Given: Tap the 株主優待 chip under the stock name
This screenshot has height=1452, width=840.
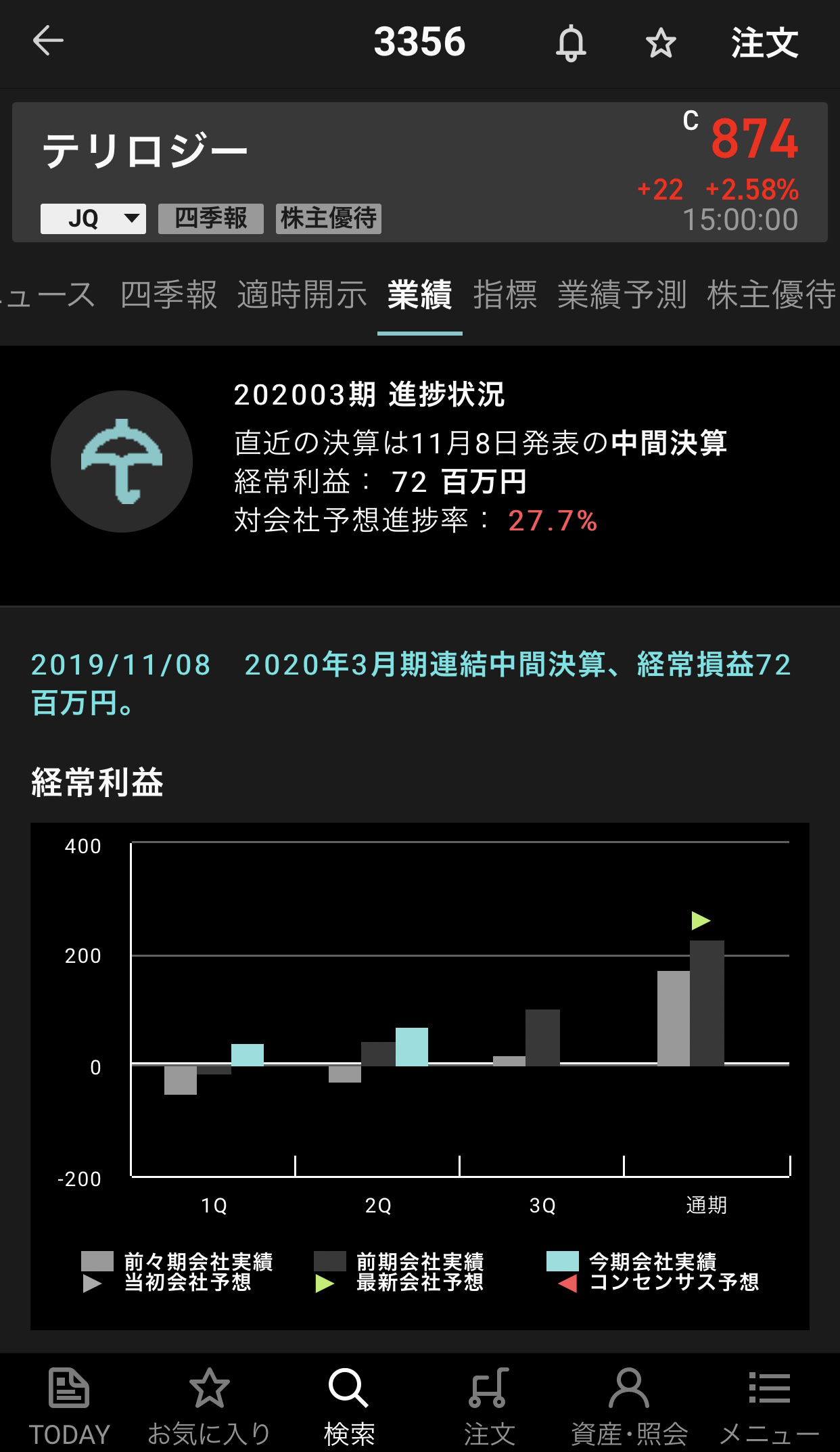Looking at the screenshot, I should pos(329,219).
